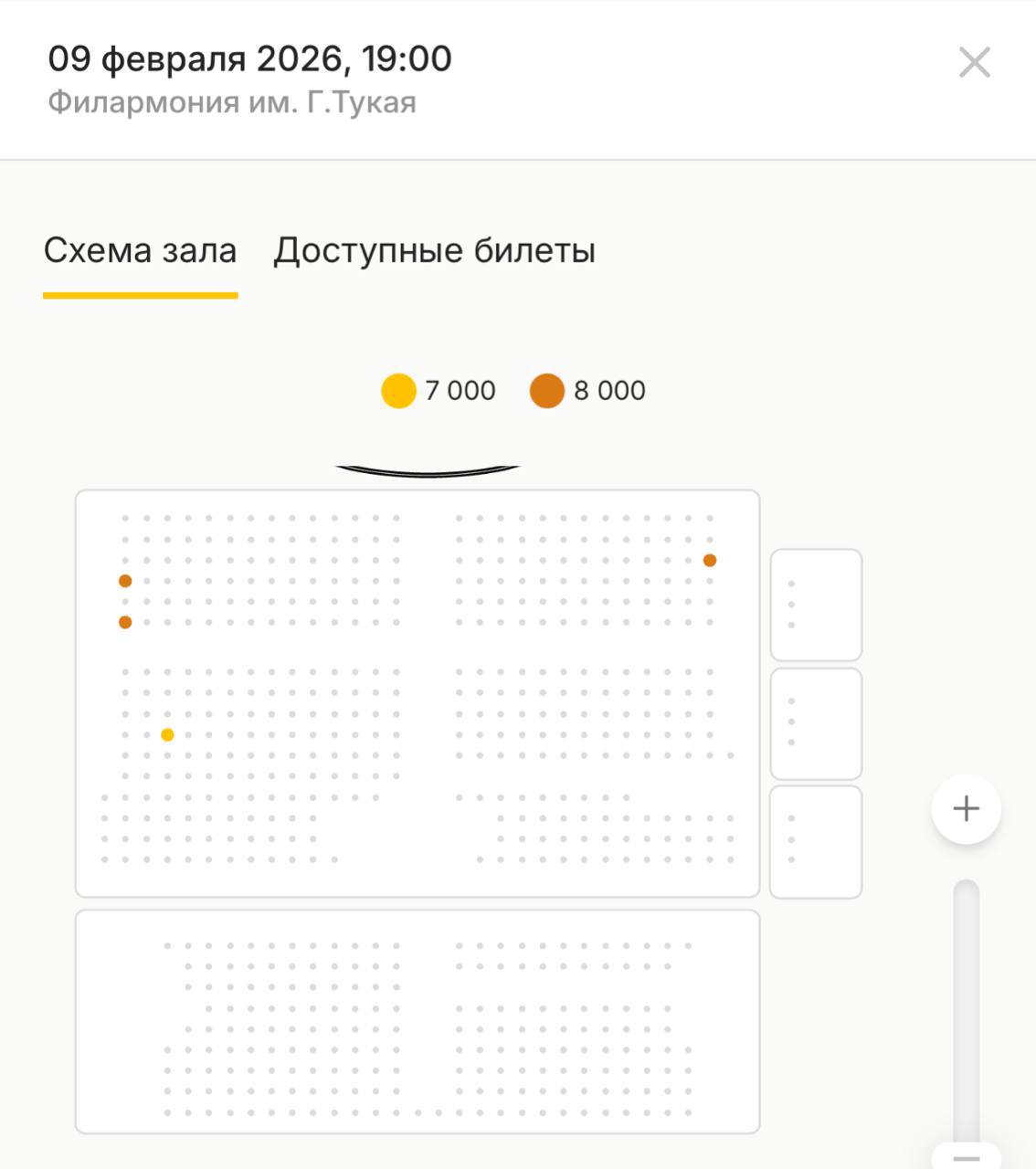Zoom in on the hall map
Screen dimensions: 1036x1169
tap(966, 809)
